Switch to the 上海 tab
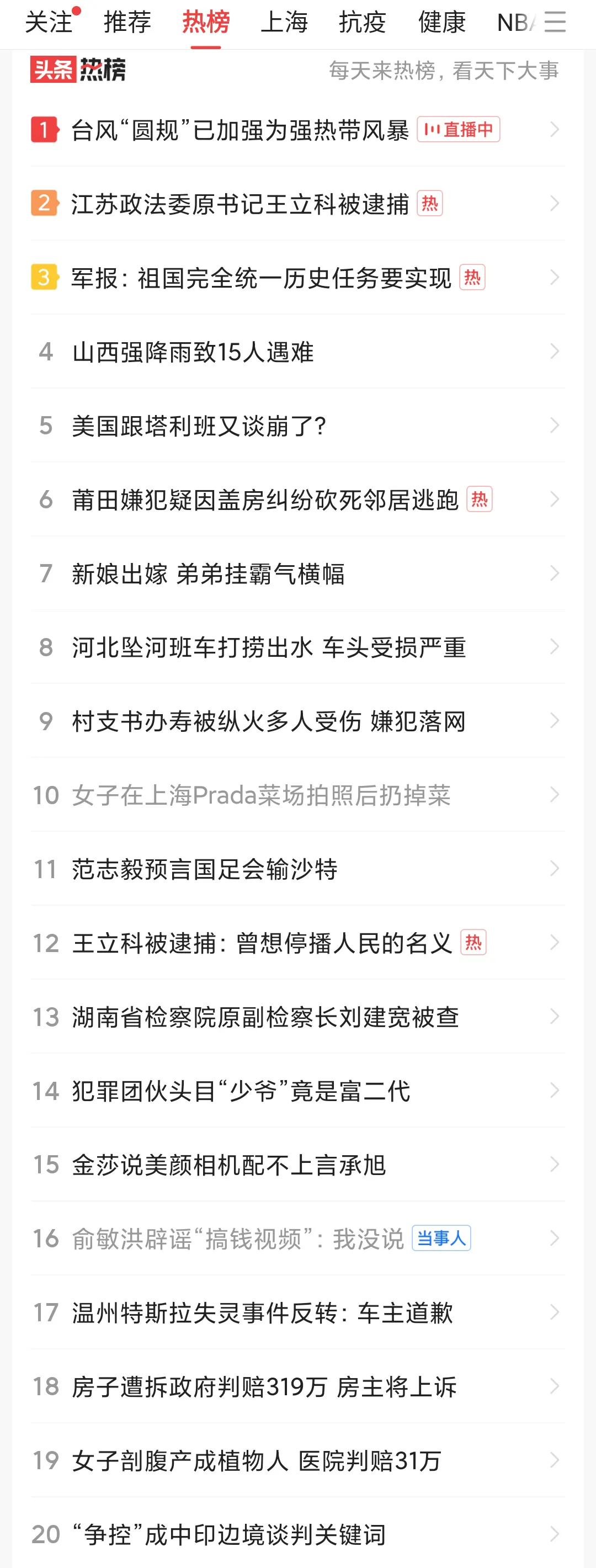The height and width of the screenshot is (1568, 596). [284, 23]
